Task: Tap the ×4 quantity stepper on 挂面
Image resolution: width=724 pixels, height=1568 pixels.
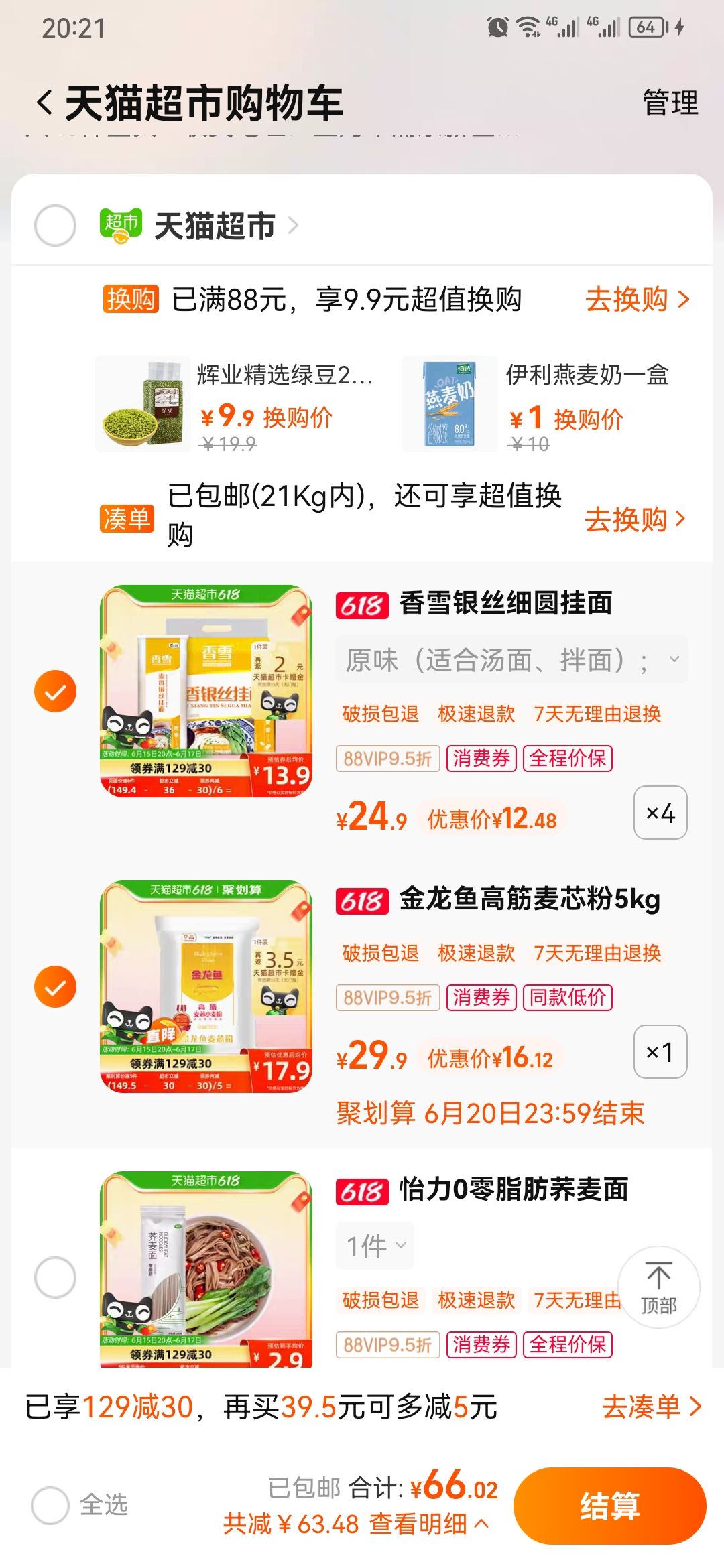Action: click(661, 812)
